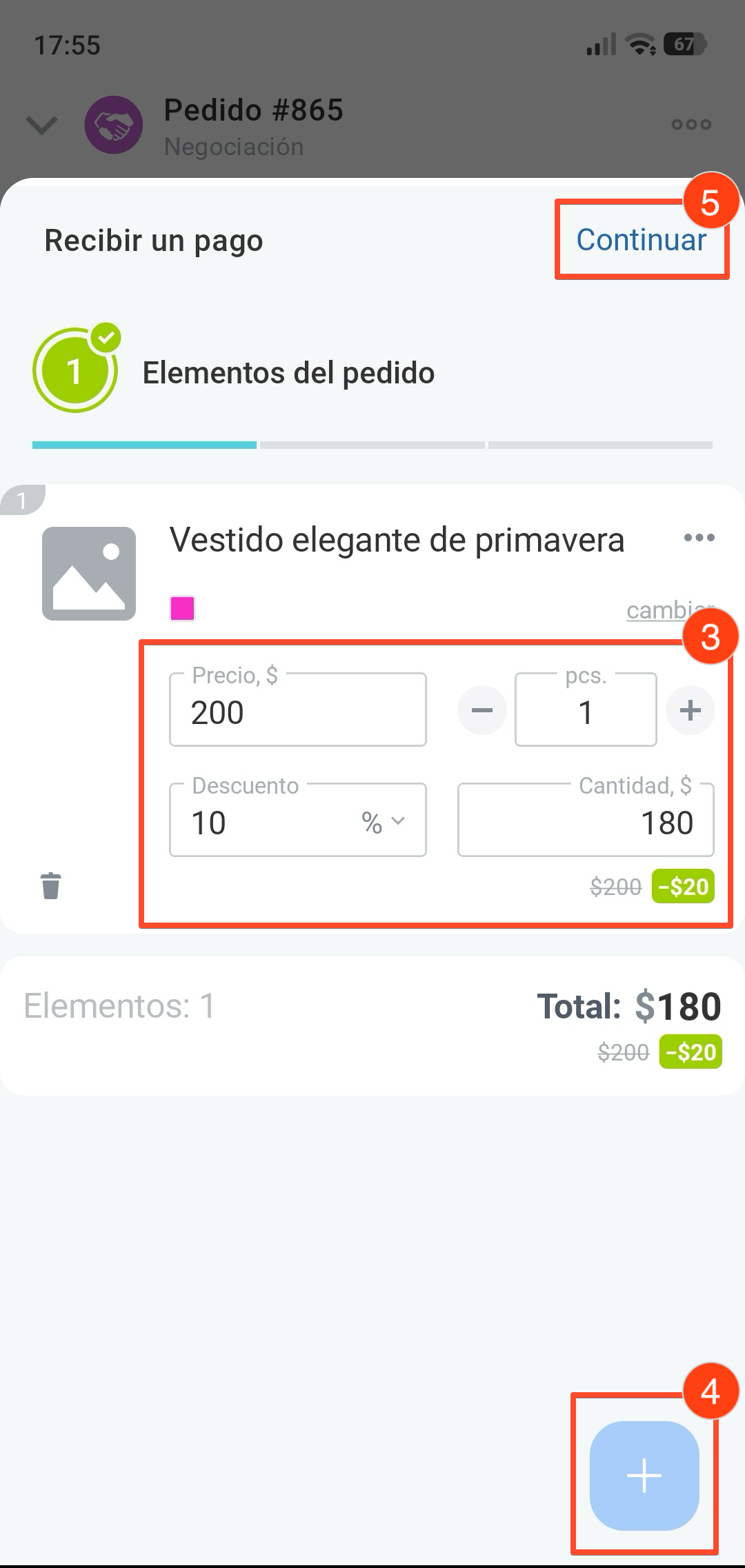
Task: Open the product image placeholder
Action: 89,574
